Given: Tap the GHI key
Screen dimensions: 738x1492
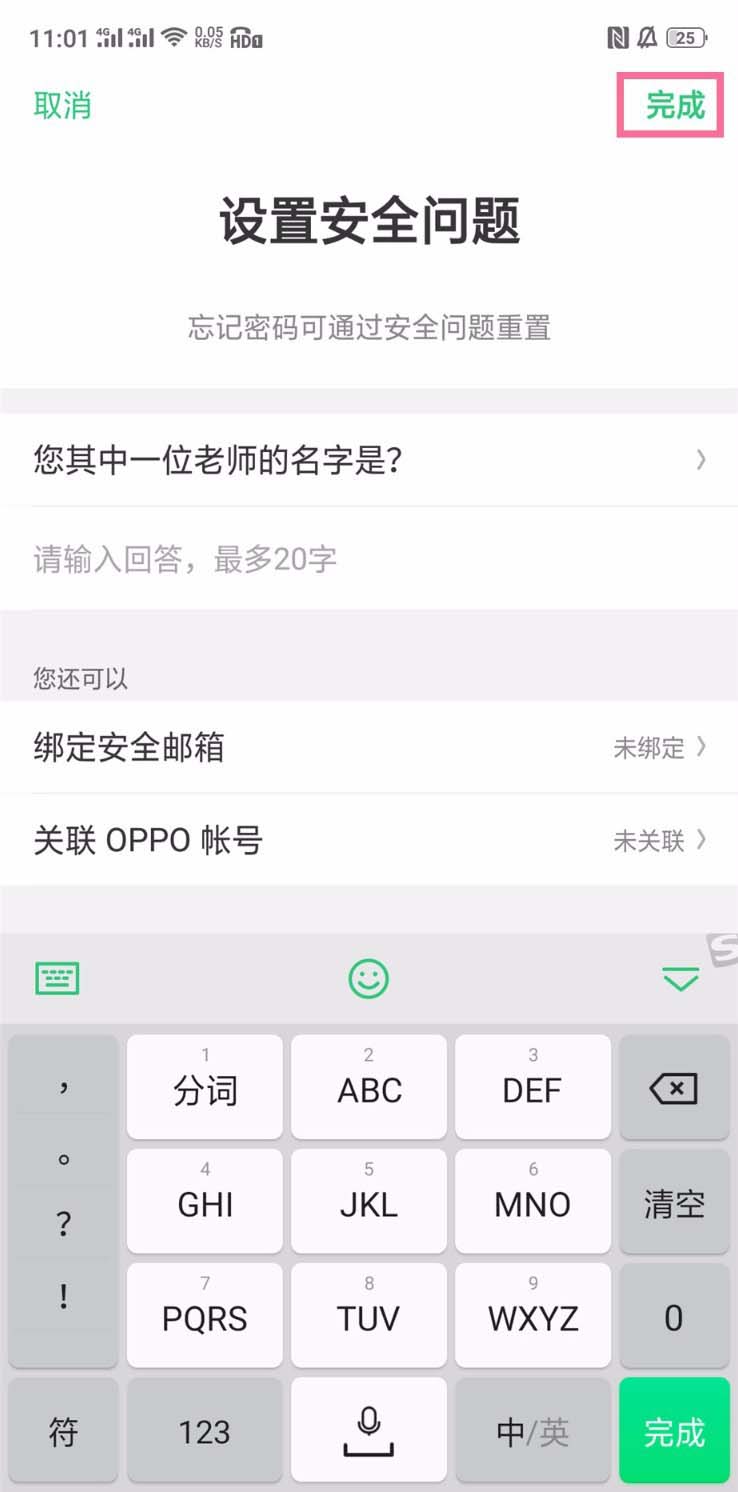Looking at the screenshot, I should click(204, 1203).
